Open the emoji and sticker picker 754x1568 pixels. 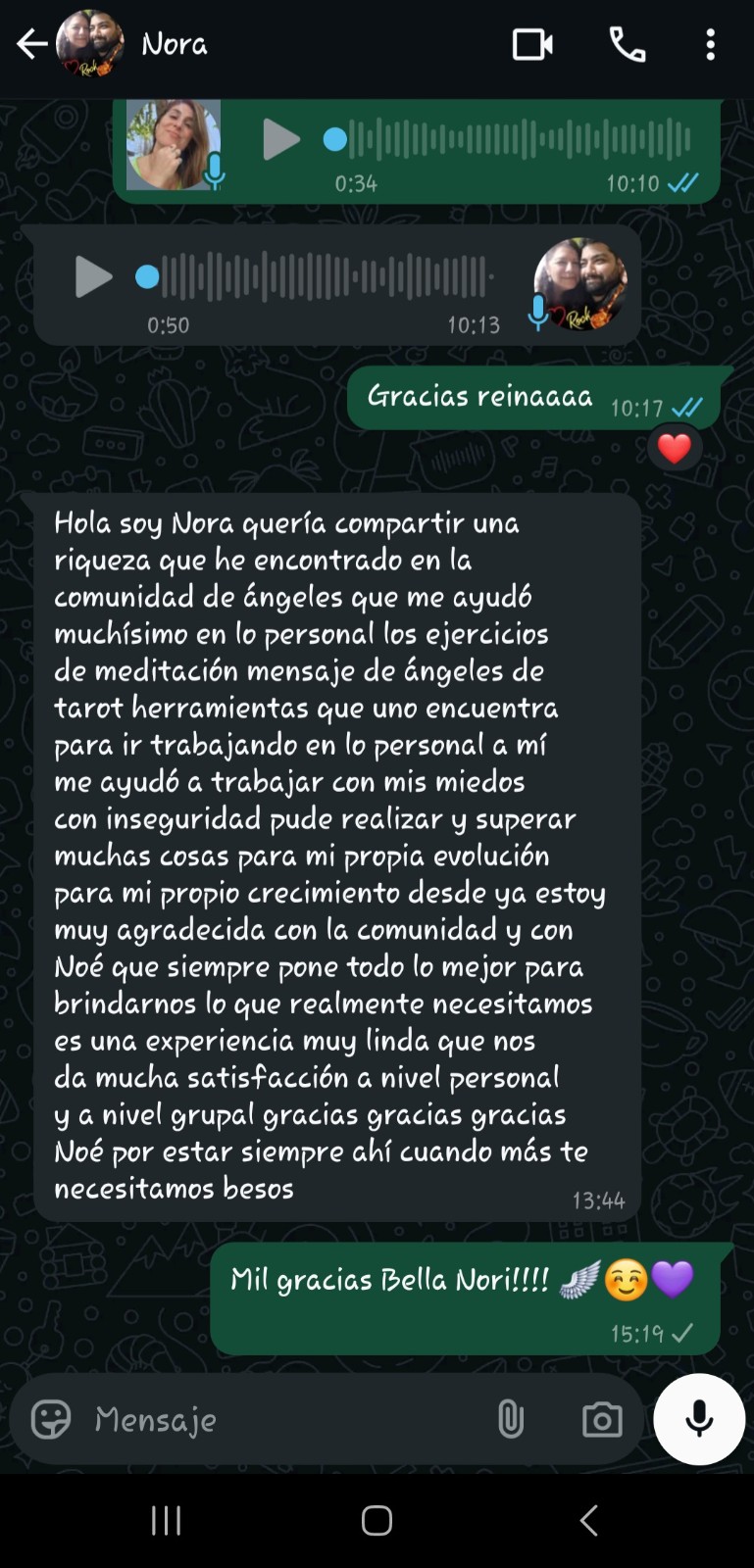[51, 1419]
